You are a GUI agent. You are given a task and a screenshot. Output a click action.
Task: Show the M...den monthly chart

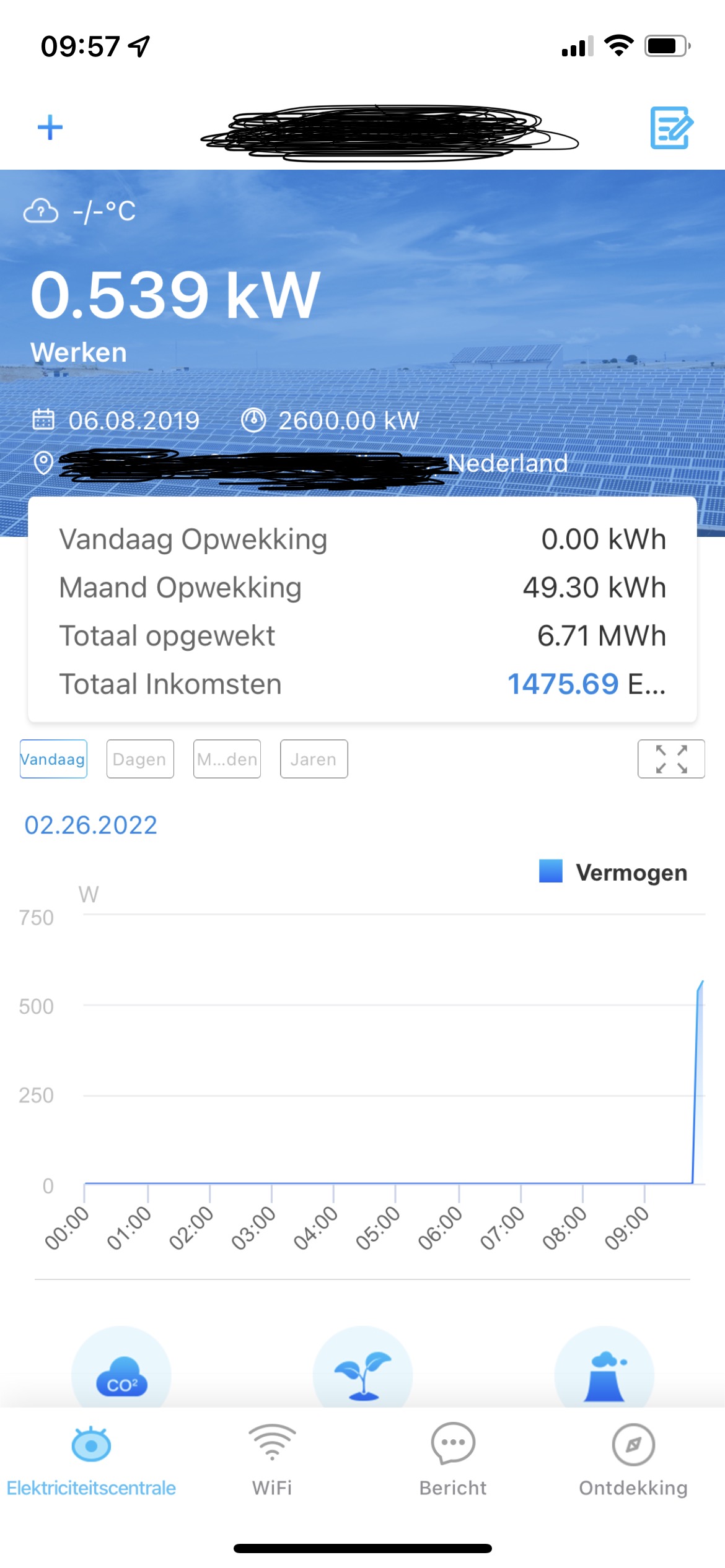227,759
